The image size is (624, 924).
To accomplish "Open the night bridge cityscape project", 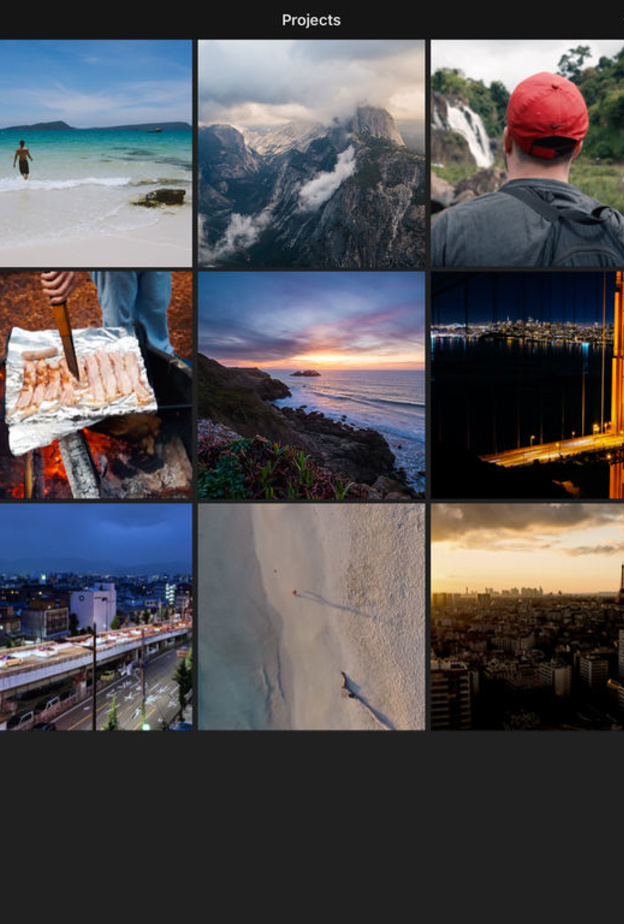I will point(527,385).
